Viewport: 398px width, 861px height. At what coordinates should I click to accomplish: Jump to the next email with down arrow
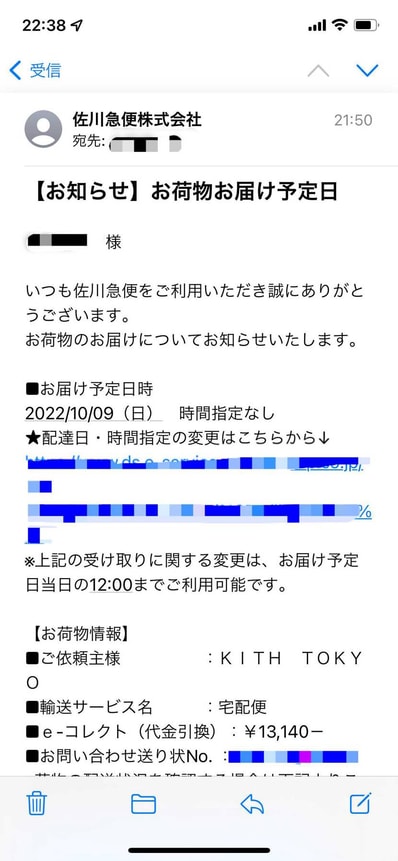367,70
